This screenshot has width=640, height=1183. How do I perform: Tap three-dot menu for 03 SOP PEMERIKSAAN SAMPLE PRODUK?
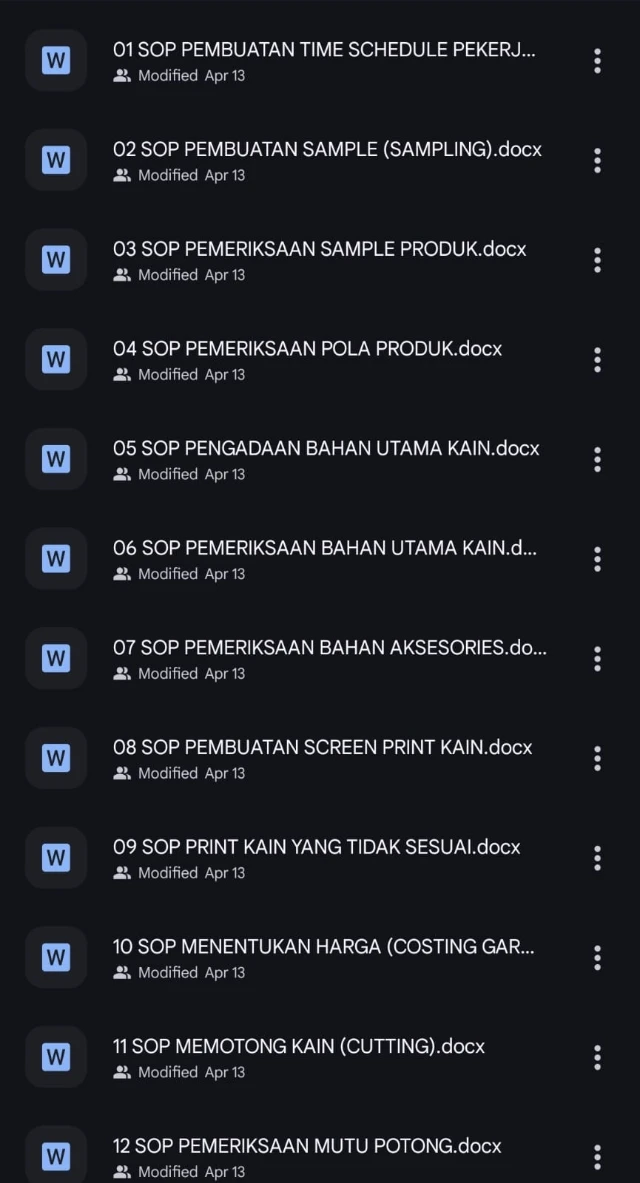point(597,260)
